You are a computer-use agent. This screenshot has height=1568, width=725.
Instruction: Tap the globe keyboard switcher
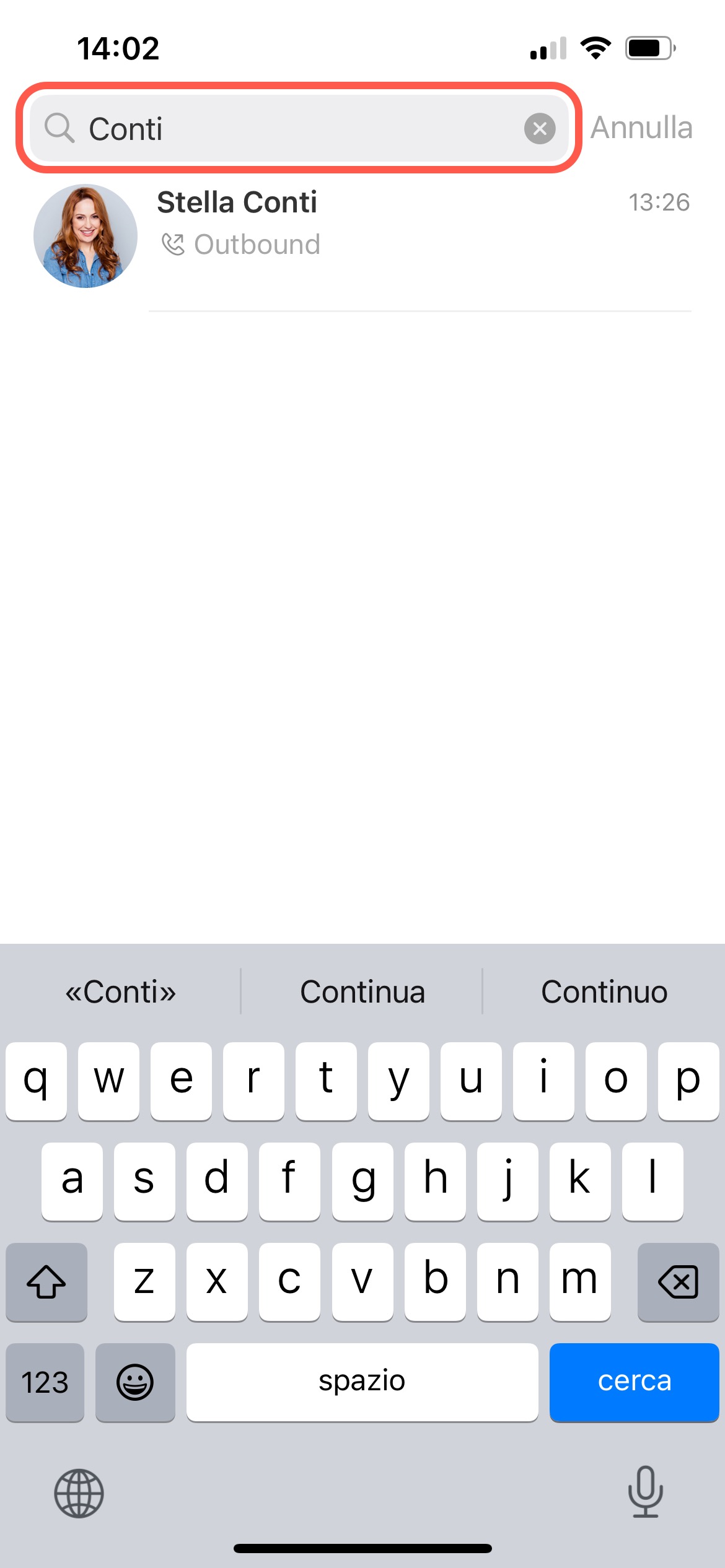(x=79, y=1493)
